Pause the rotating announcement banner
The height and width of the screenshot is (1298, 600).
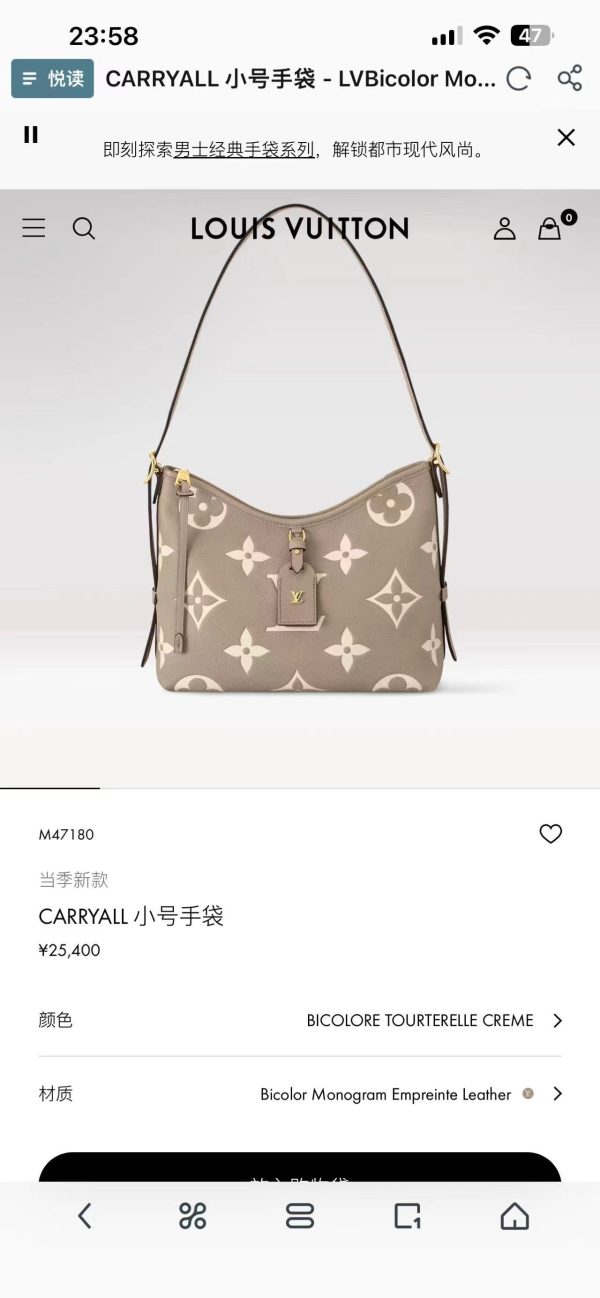pyautogui.click(x=31, y=135)
